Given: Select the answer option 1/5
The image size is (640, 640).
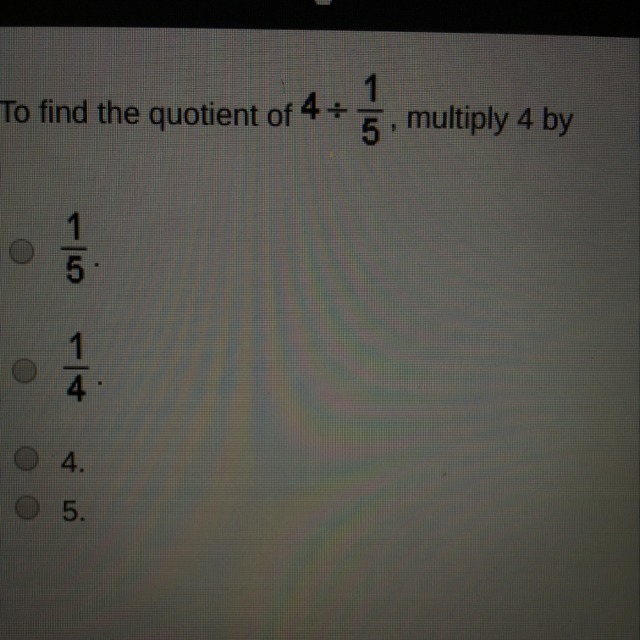Looking at the screenshot, I should [x=22, y=251].
